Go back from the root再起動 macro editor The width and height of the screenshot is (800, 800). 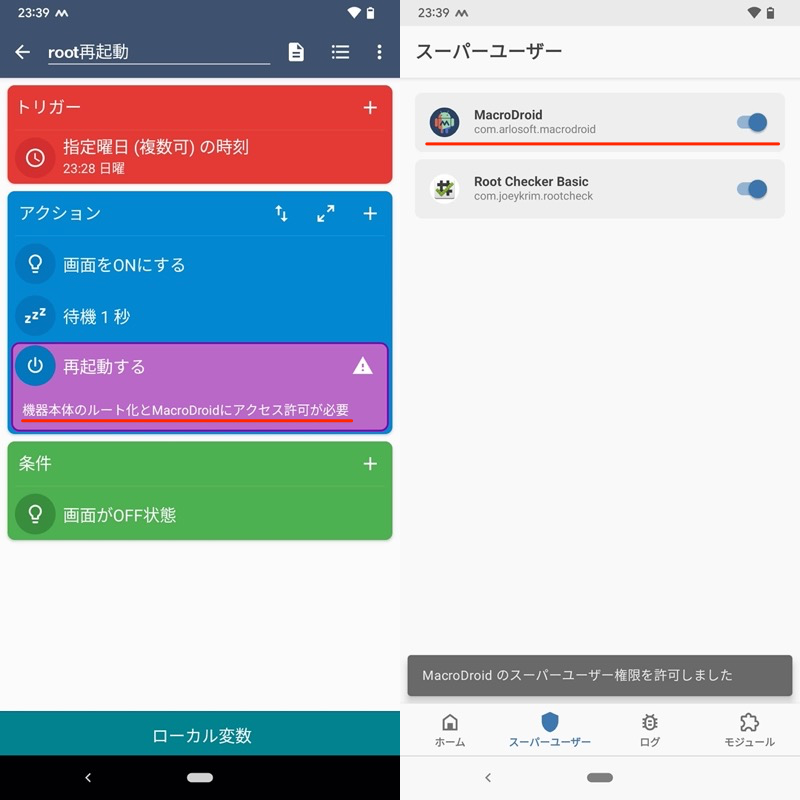pyautogui.click(x=23, y=52)
